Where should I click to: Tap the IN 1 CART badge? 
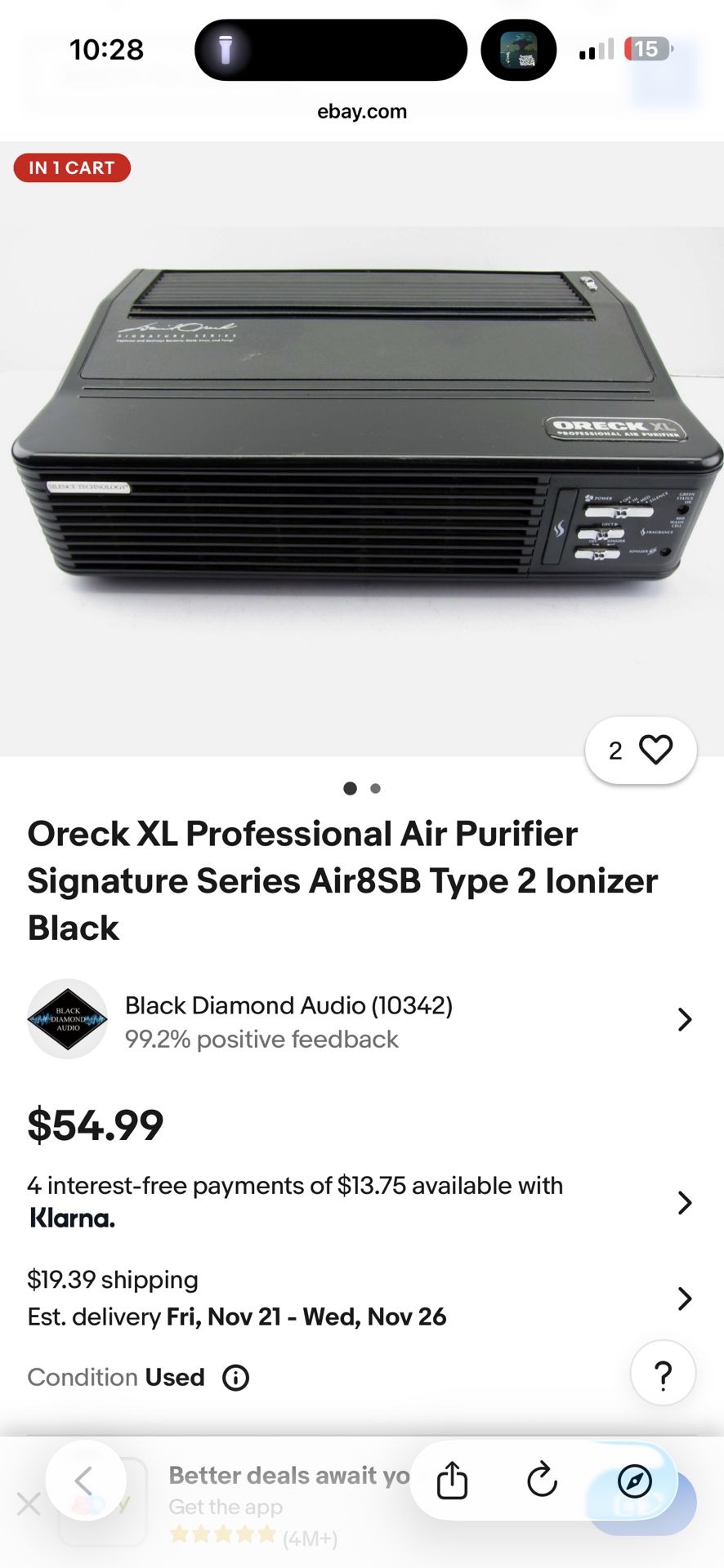click(72, 167)
